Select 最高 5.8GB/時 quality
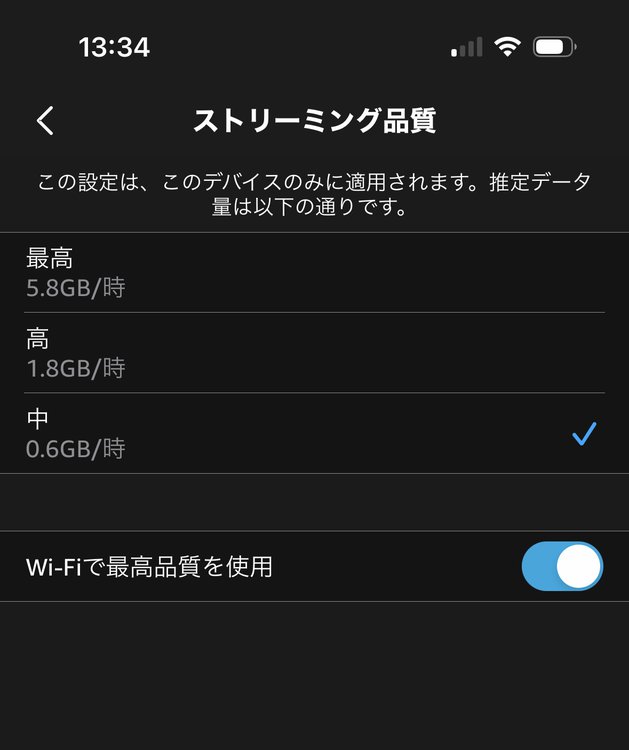 click(x=314, y=273)
